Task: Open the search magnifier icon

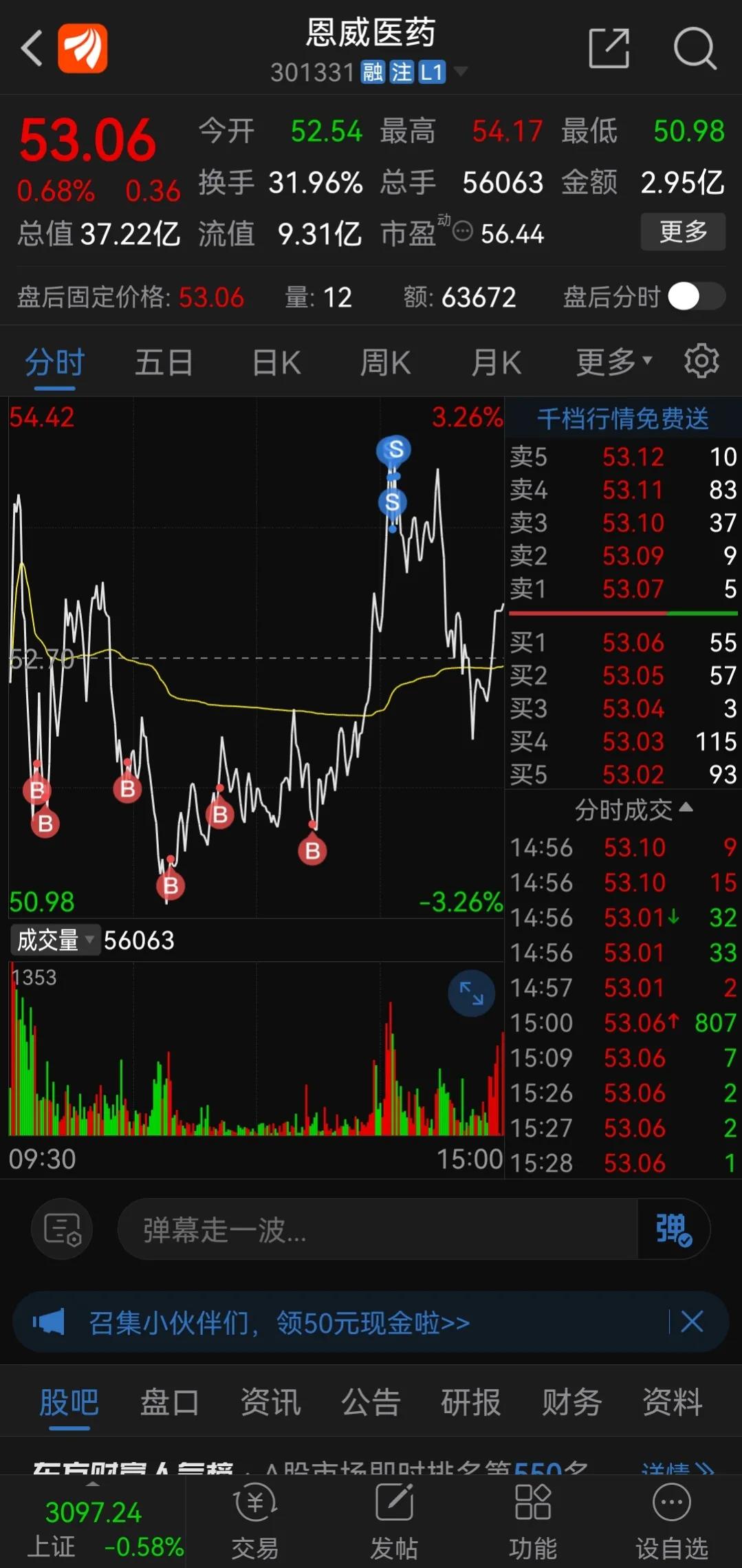Action: pyautogui.click(x=695, y=48)
